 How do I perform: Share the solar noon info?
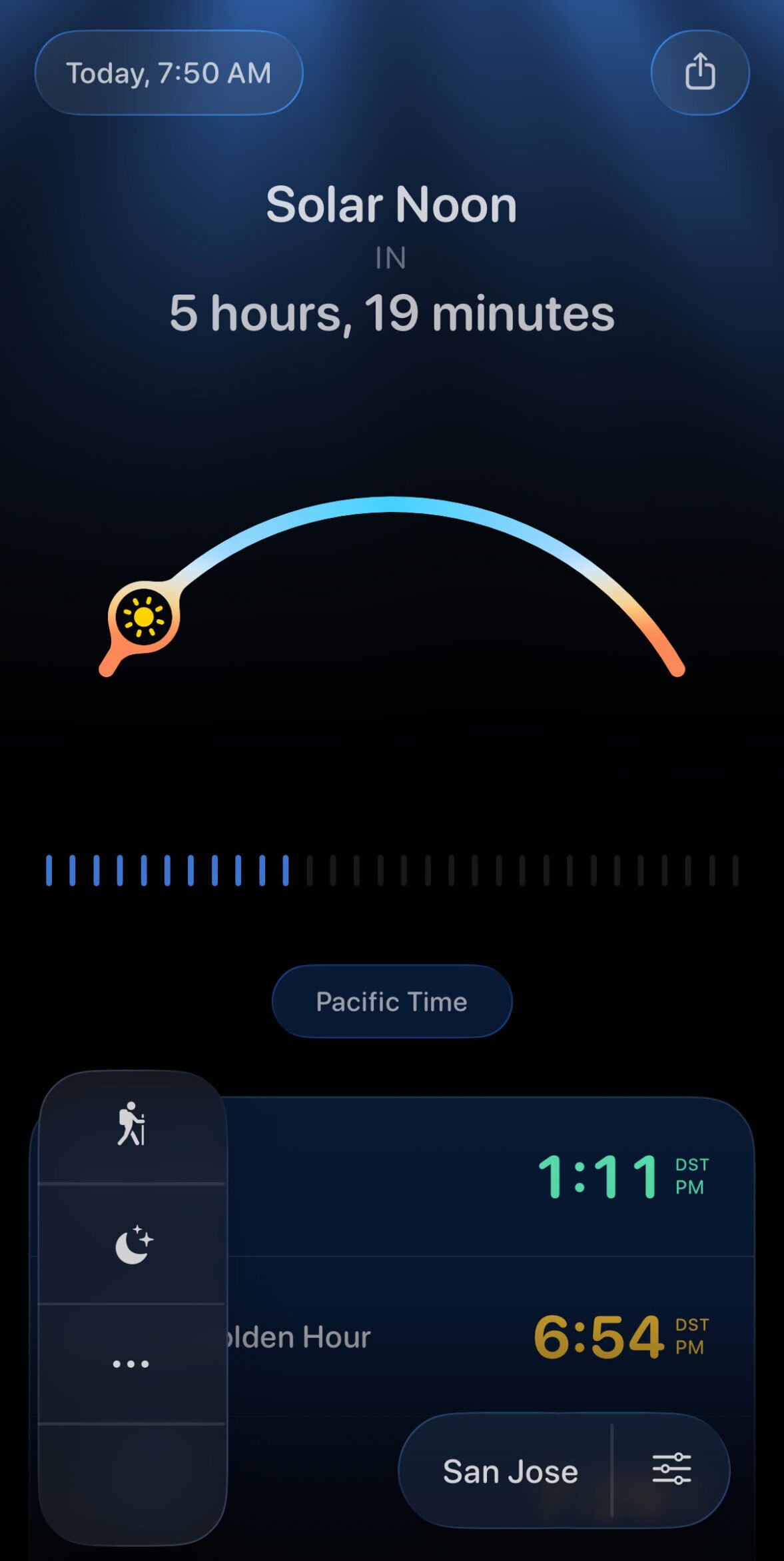[700, 72]
